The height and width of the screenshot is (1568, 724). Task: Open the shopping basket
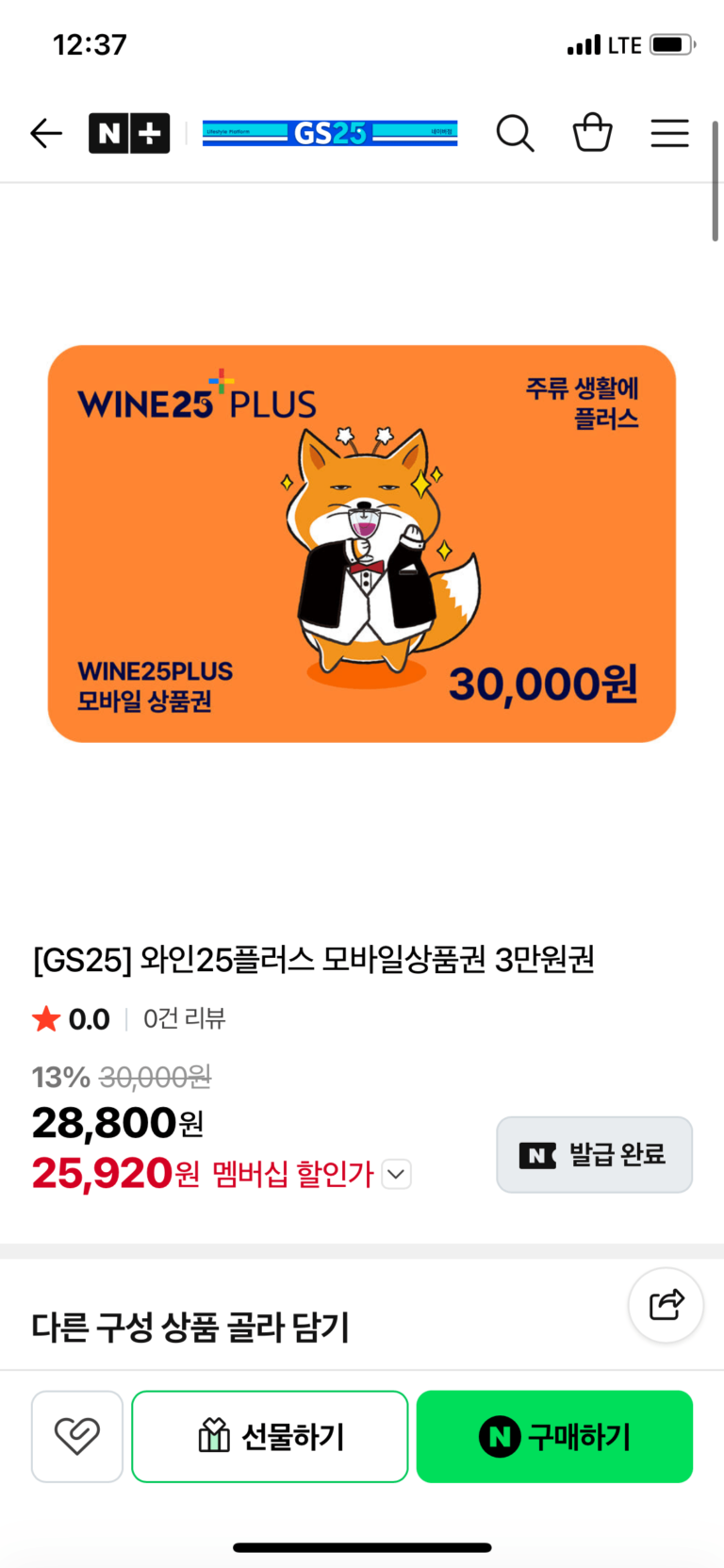592,133
